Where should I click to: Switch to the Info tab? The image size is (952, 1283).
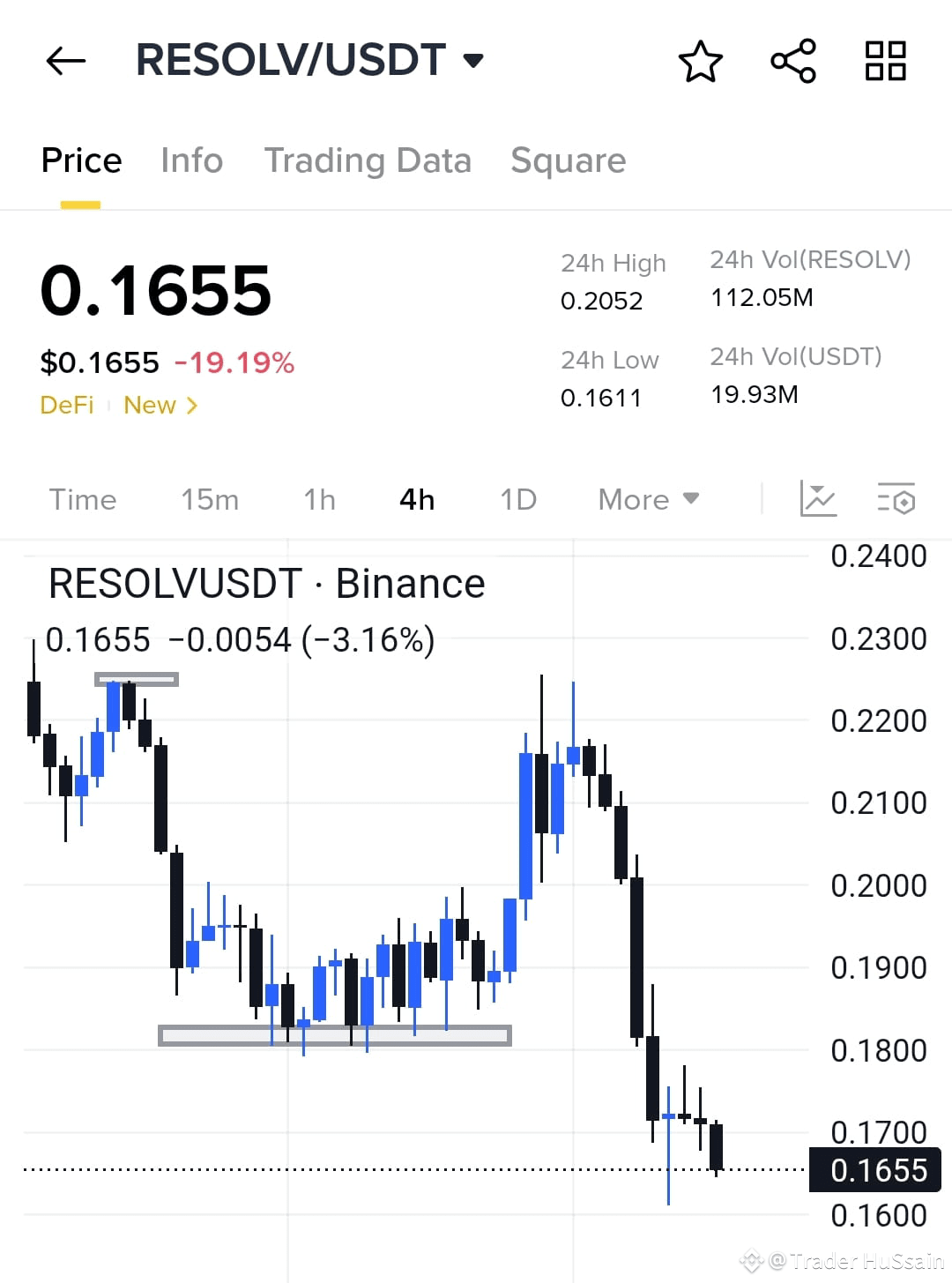pyautogui.click(x=191, y=160)
